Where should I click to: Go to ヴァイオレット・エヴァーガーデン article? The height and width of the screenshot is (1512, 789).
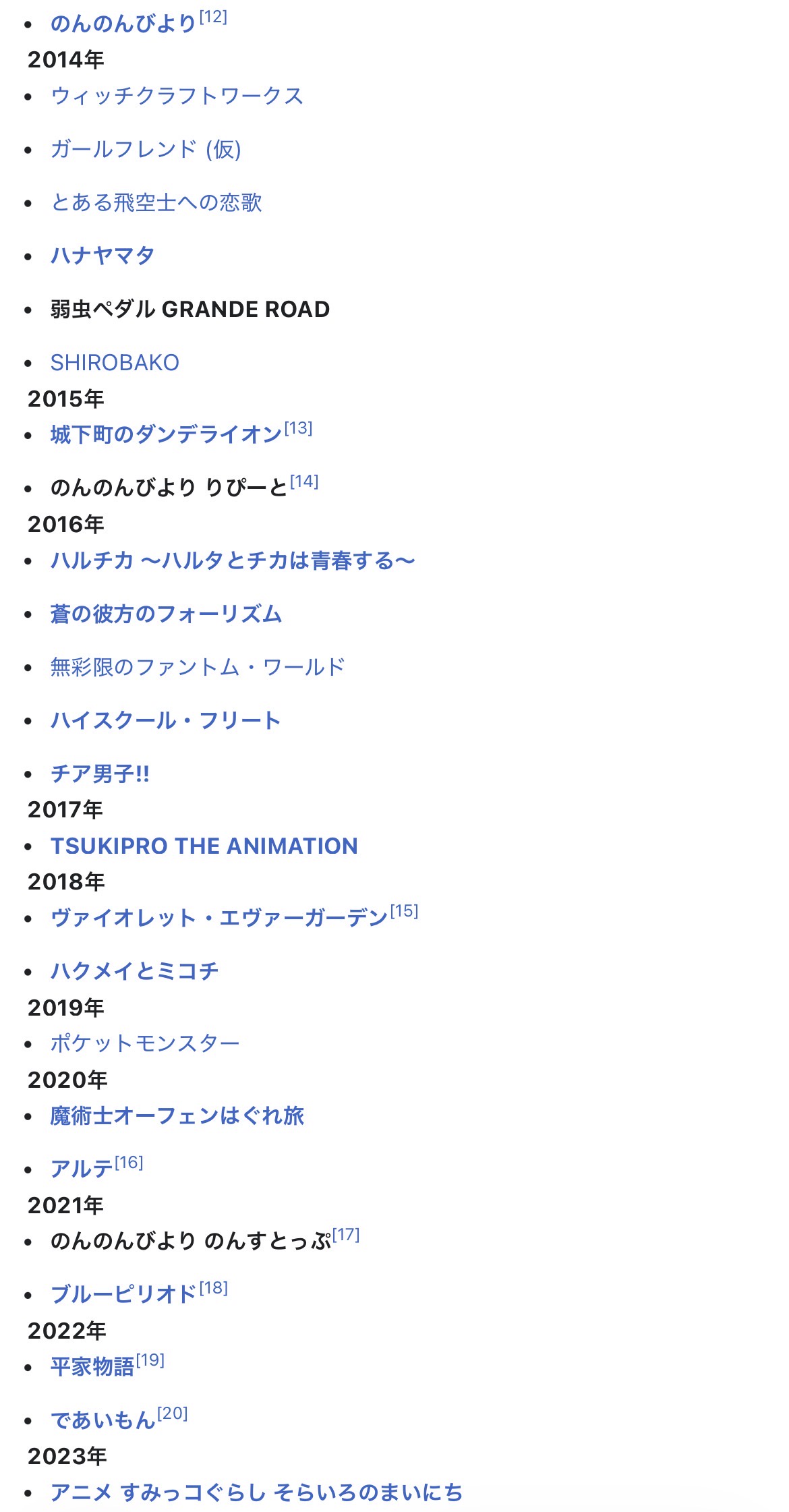[219, 919]
